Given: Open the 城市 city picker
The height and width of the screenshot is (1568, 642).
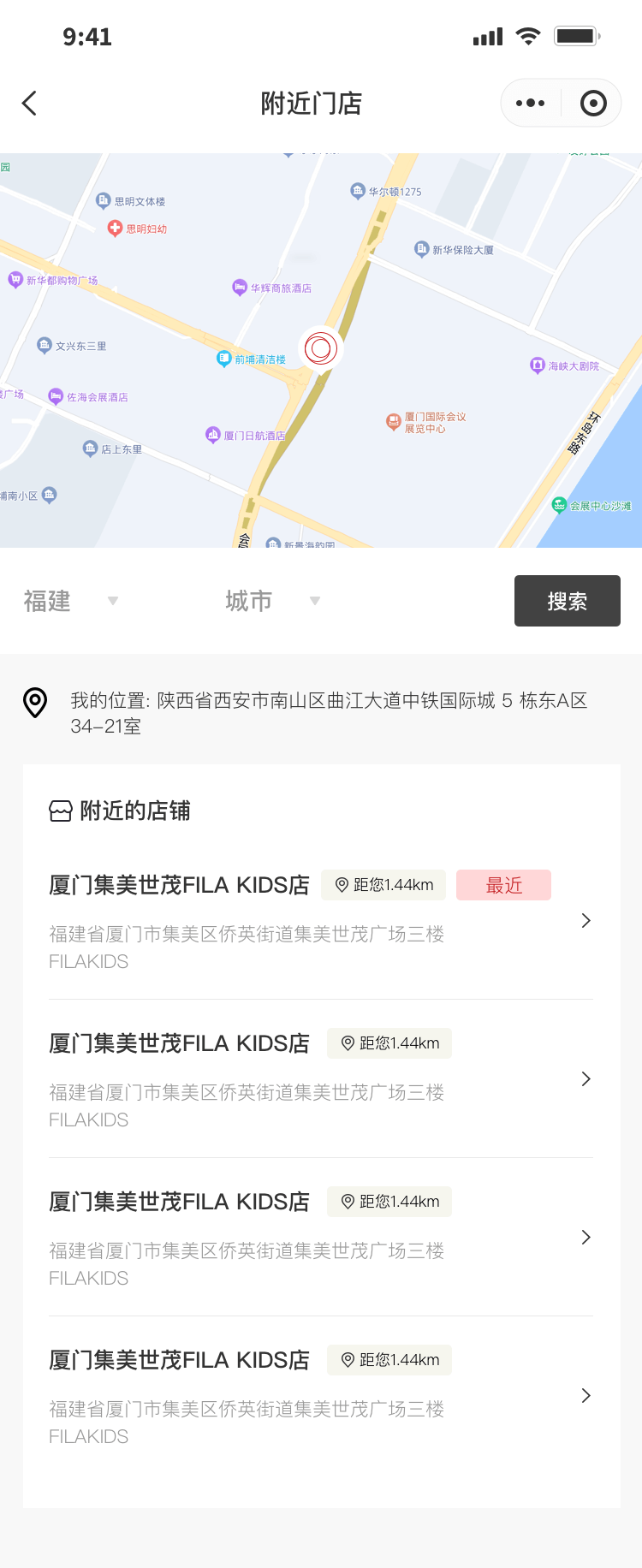Looking at the screenshot, I should tap(272, 601).
